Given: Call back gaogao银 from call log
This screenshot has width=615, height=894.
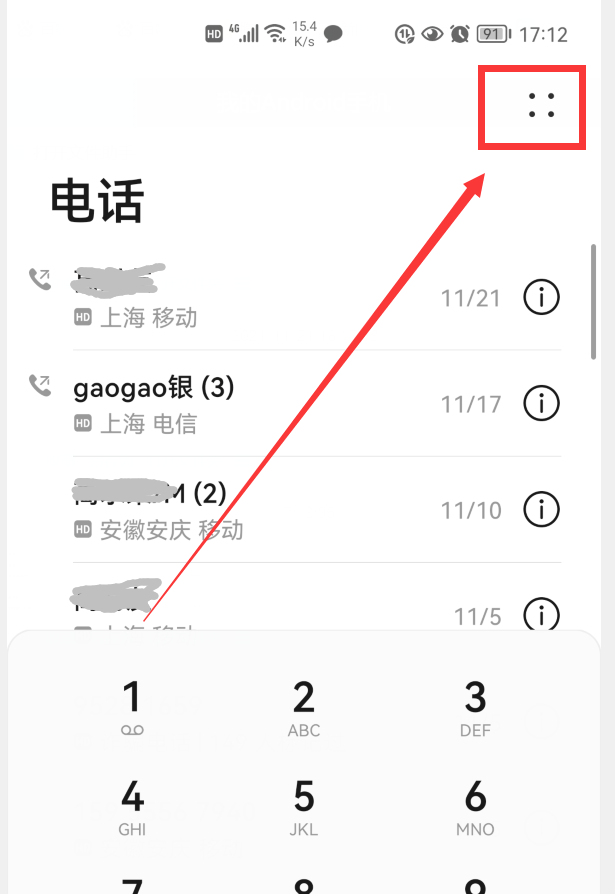Looking at the screenshot, I should click(250, 403).
